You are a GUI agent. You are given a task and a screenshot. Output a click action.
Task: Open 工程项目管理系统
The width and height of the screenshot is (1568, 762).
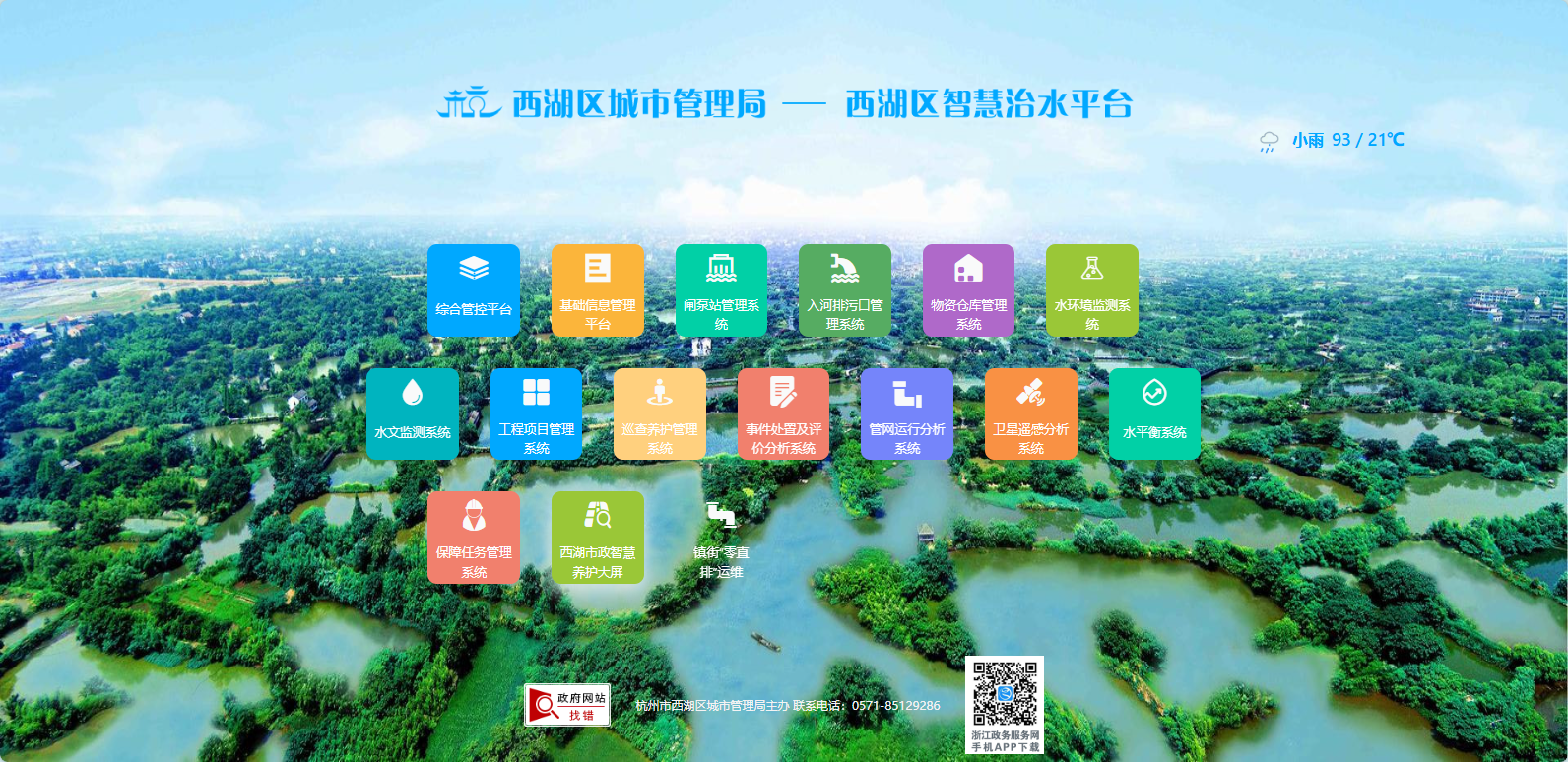536,413
